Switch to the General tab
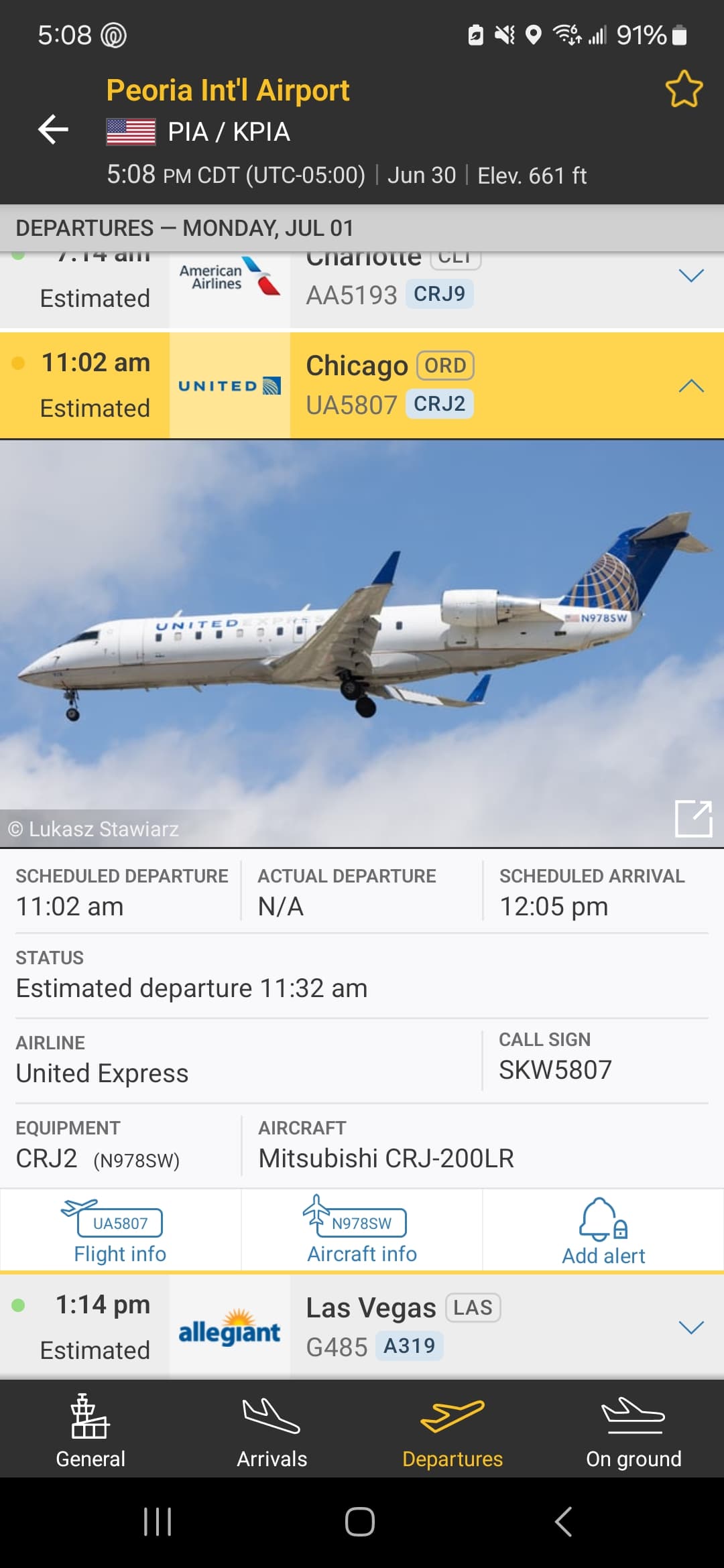Screen dimensions: 724x1568 point(90,1430)
